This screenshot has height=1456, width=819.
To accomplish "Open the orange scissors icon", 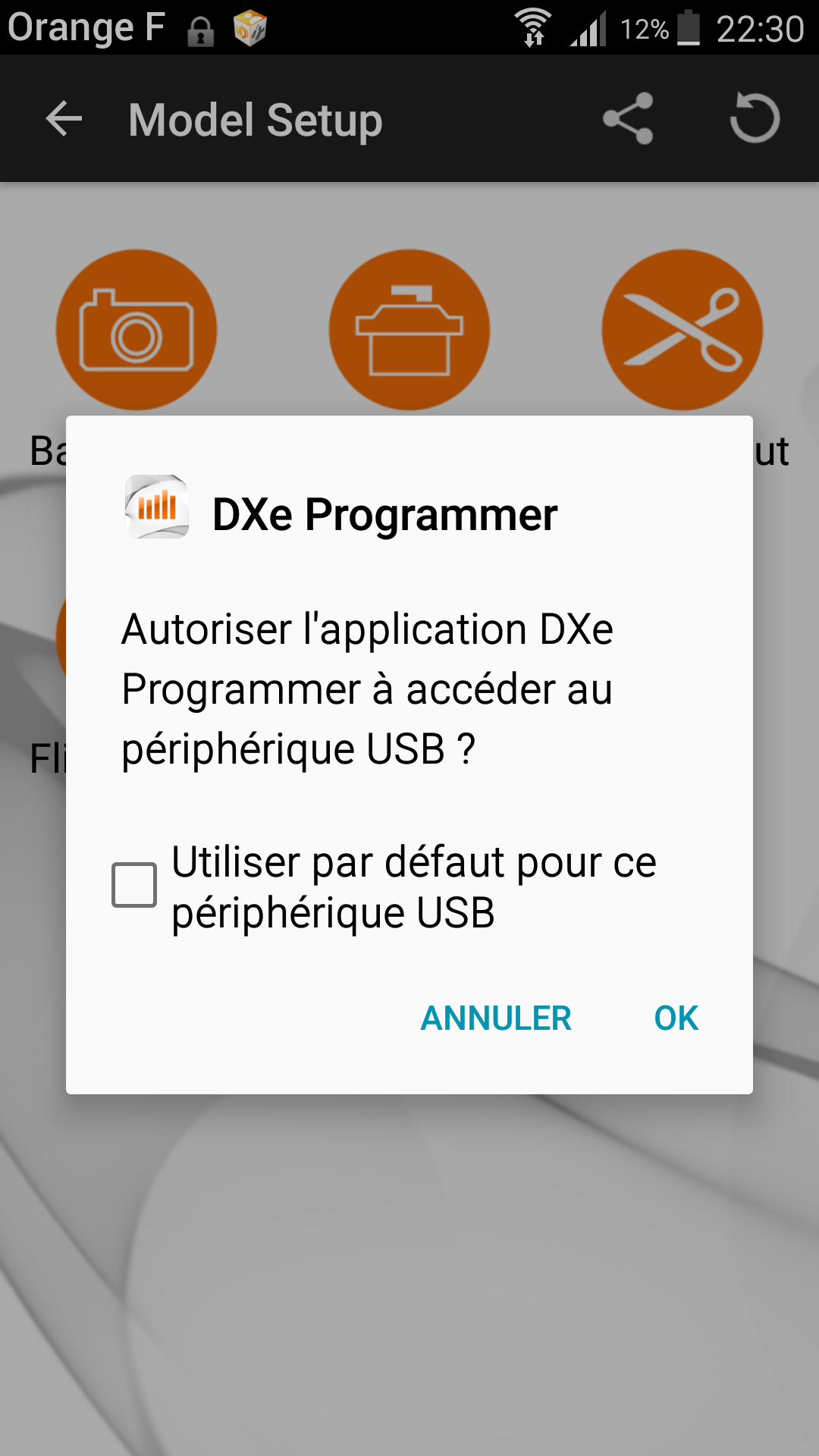I will (x=682, y=330).
